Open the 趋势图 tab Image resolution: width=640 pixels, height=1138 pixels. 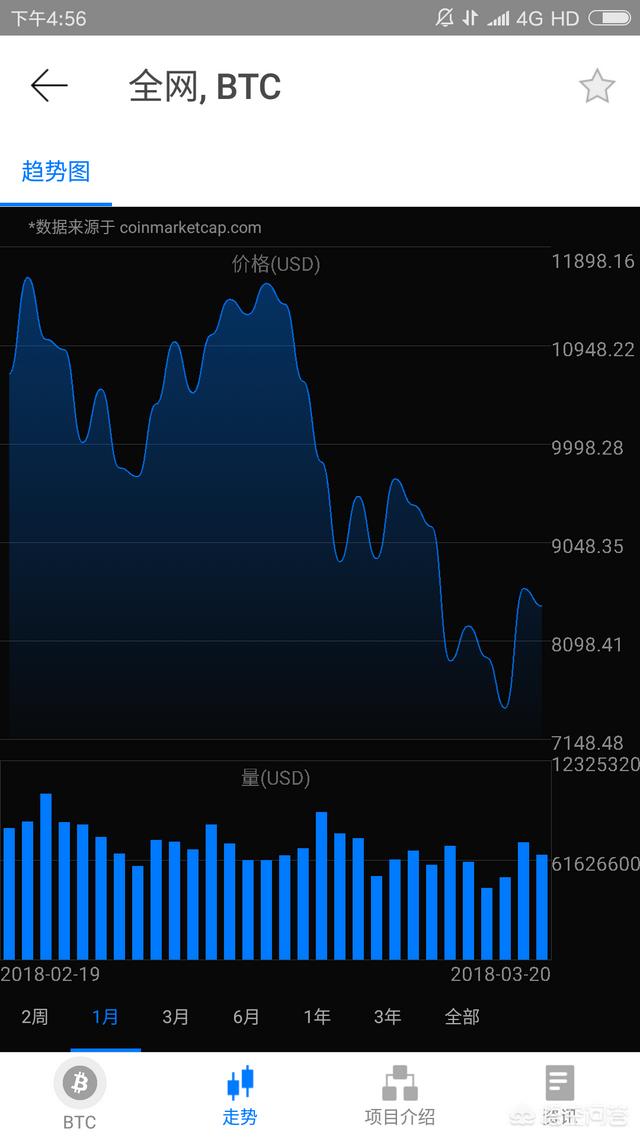[56, 171]
